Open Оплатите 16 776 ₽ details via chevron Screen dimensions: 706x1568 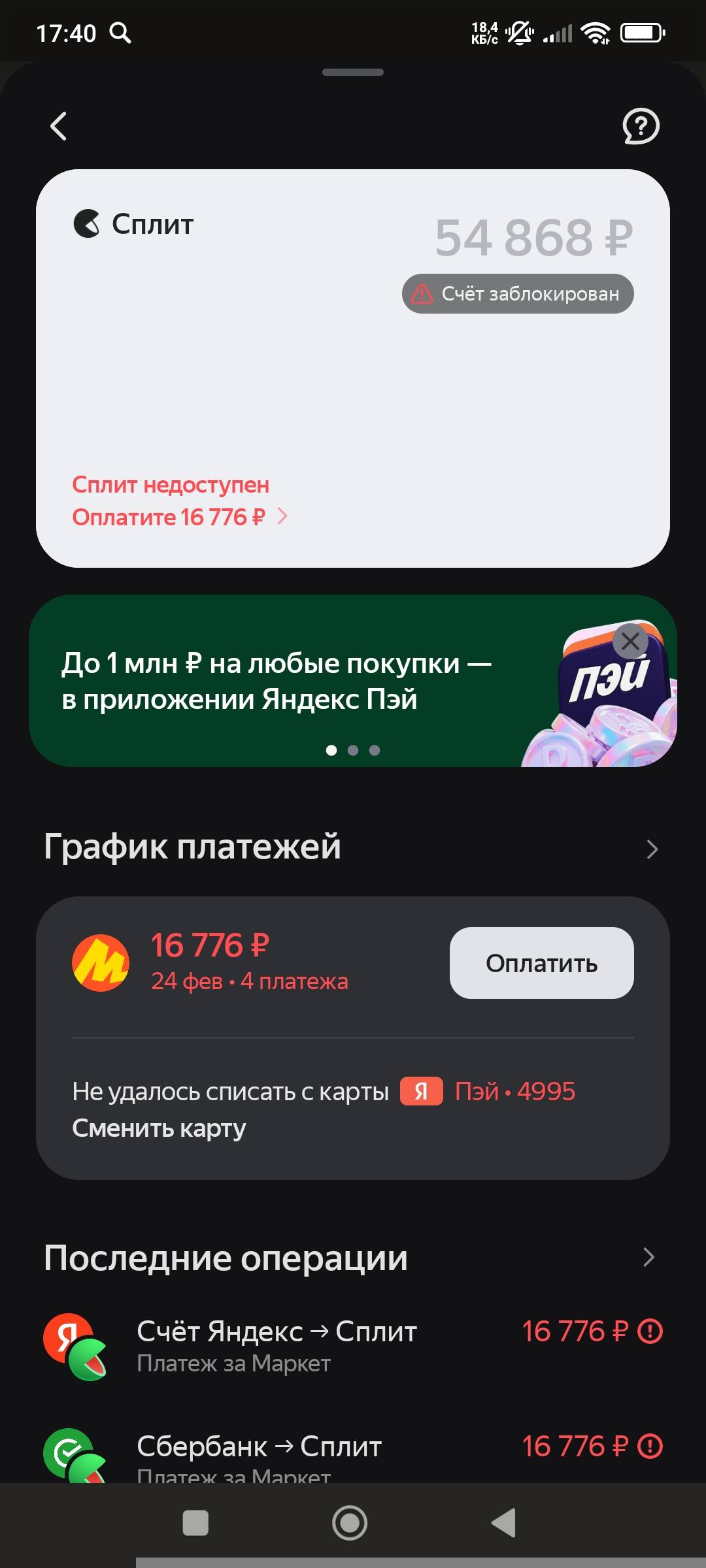282,516
